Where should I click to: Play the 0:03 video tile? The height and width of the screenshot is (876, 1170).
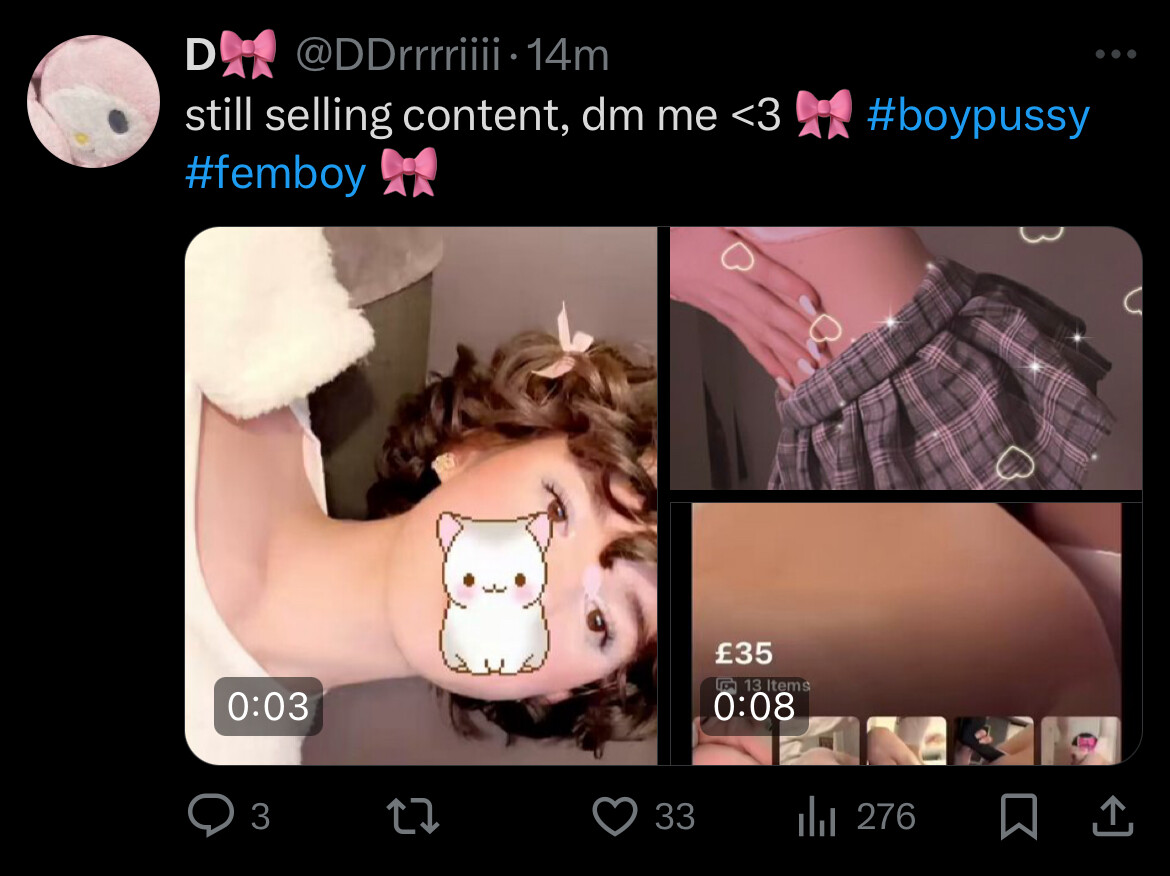click(421, 495)
